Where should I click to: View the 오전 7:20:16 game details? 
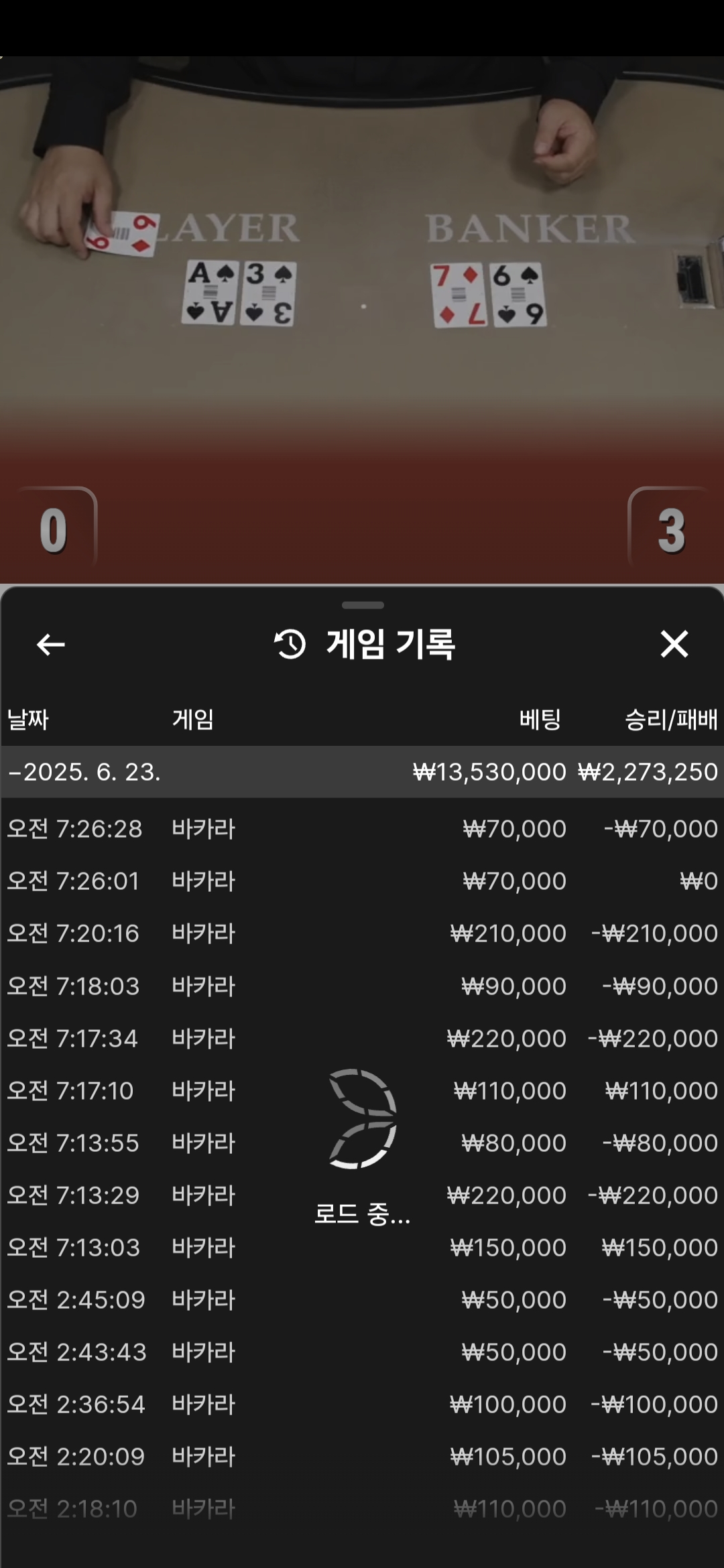(x=362, y=933)
